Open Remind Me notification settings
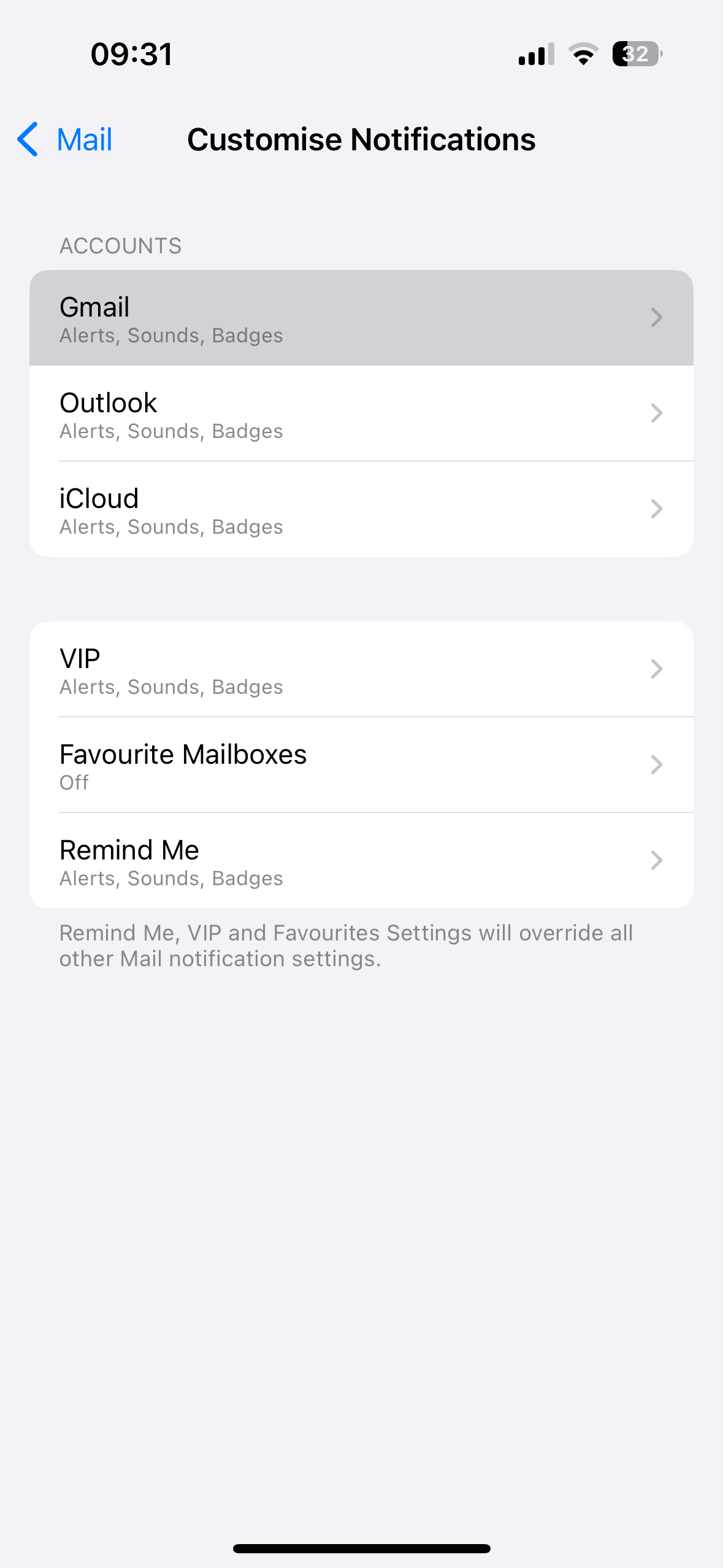The height and width of the screenshot is (1568, 723). [361, 861]
